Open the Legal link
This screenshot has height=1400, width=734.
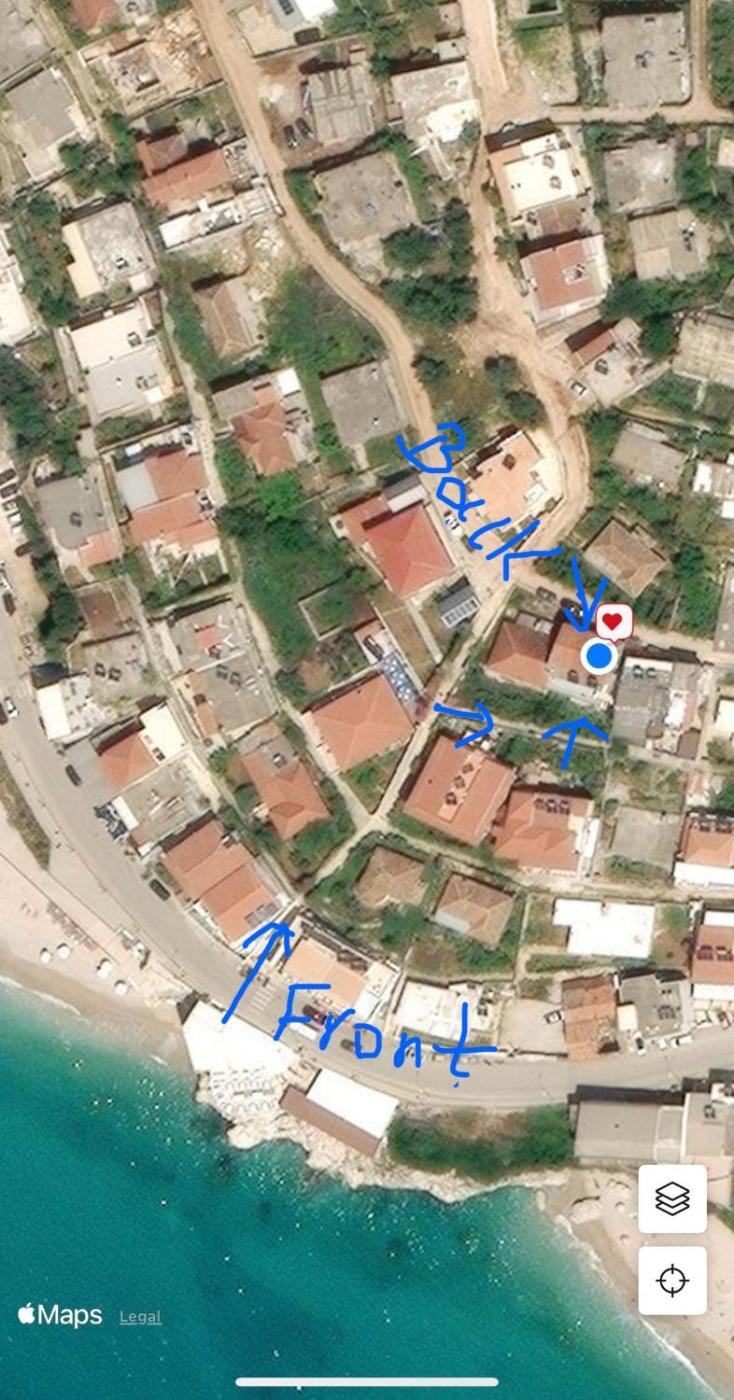pos(140,1317)
